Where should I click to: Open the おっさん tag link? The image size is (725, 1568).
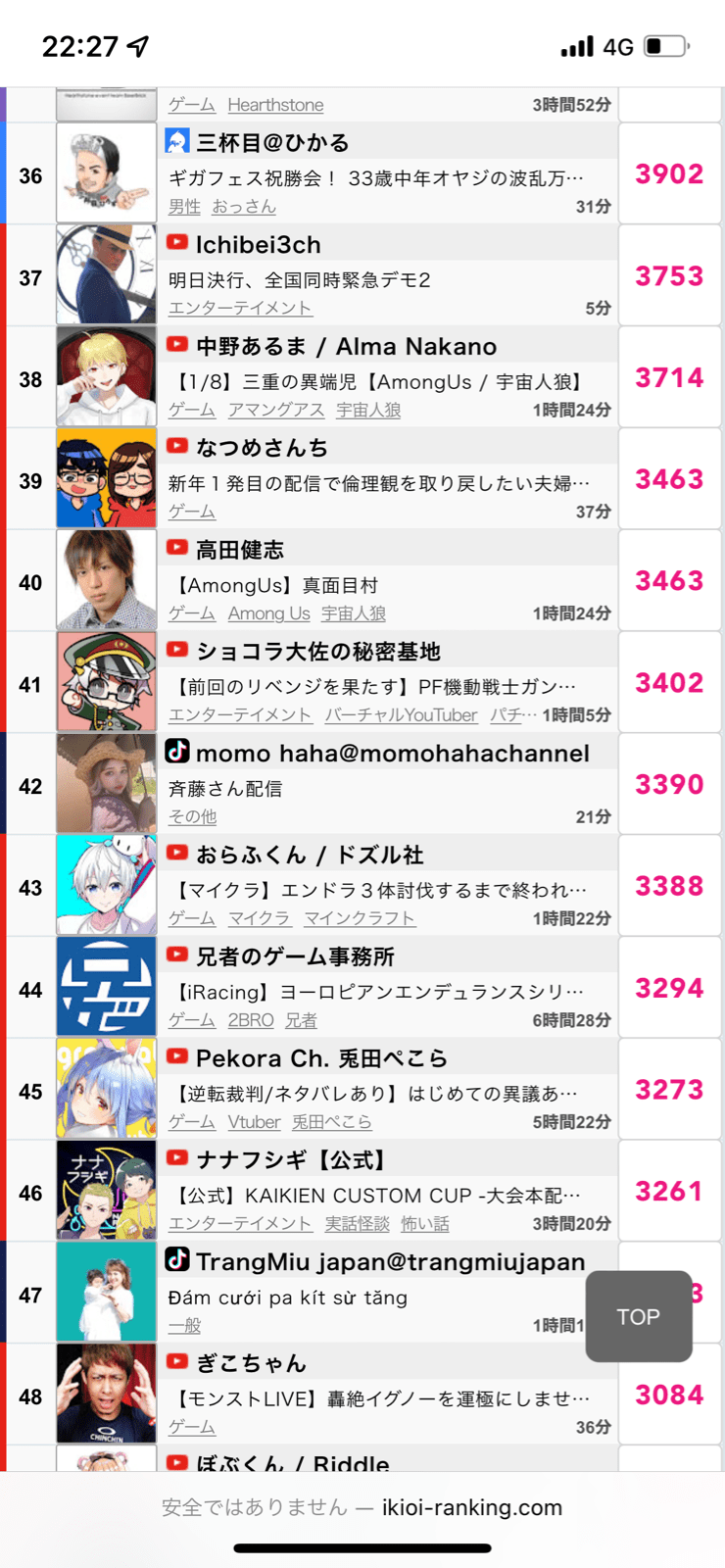pos(244,207)
